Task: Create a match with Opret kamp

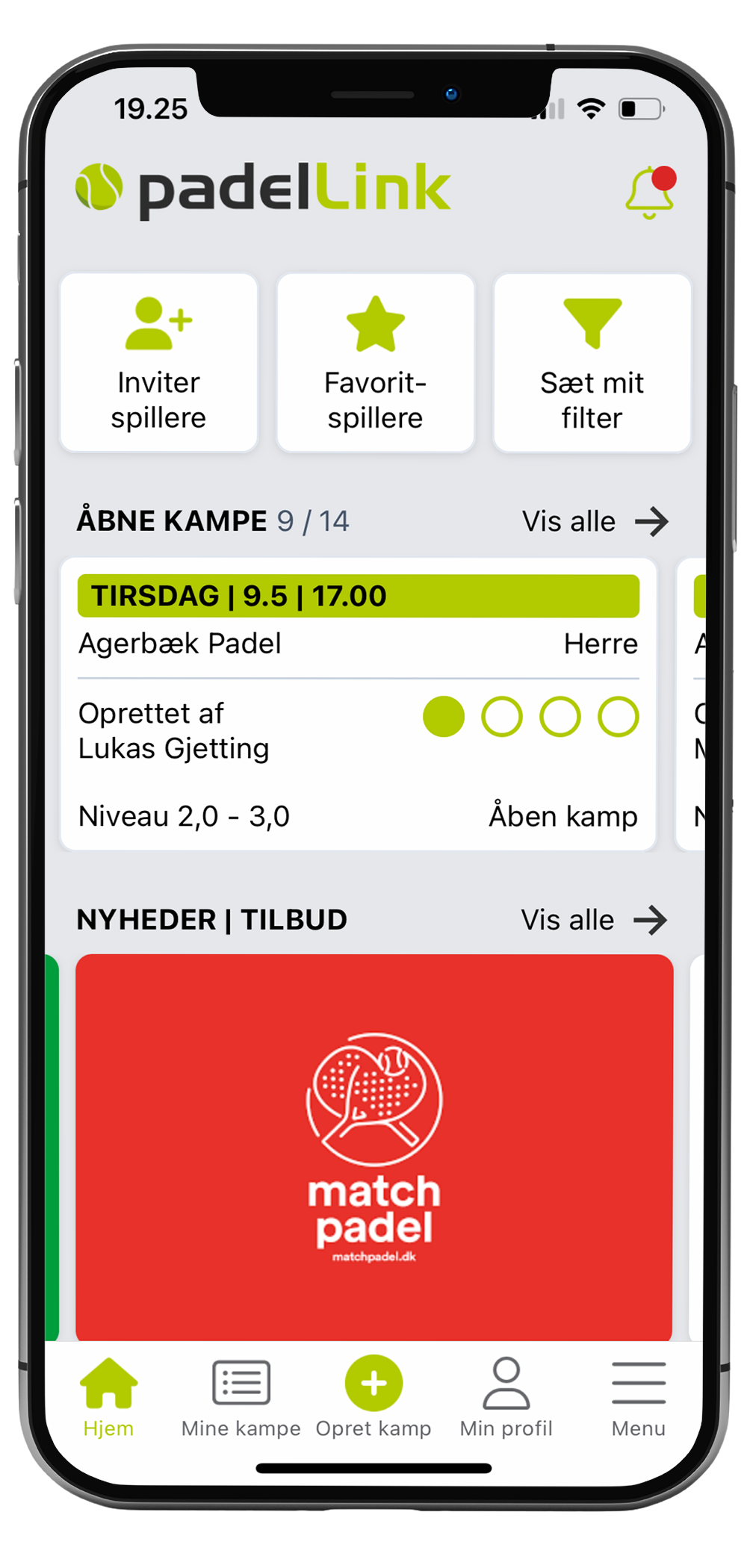Action: (x=373, y=1396)
